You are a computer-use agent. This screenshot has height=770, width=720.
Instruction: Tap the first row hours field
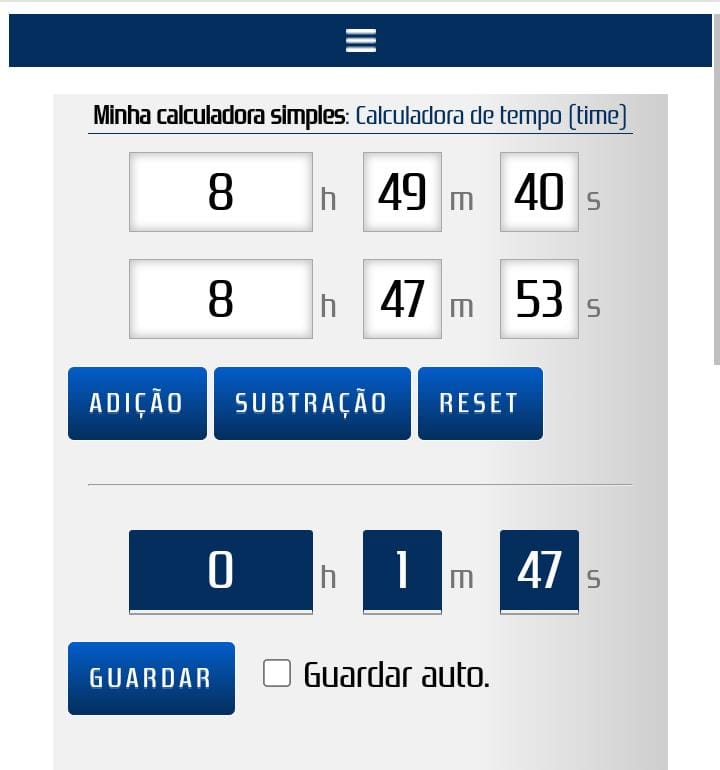tap(221, 192)
